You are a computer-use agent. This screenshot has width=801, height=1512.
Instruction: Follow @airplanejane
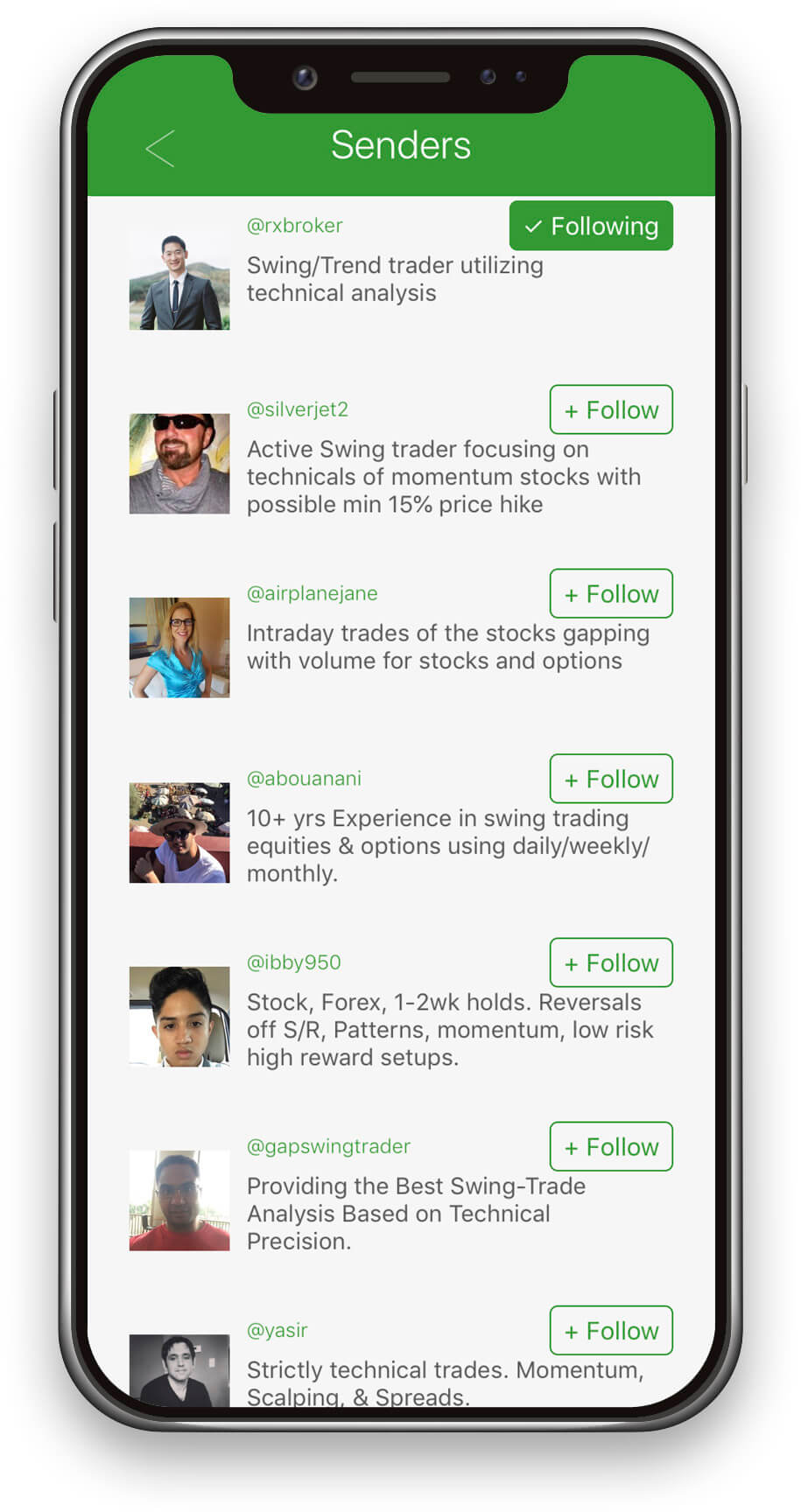[611, 593]
